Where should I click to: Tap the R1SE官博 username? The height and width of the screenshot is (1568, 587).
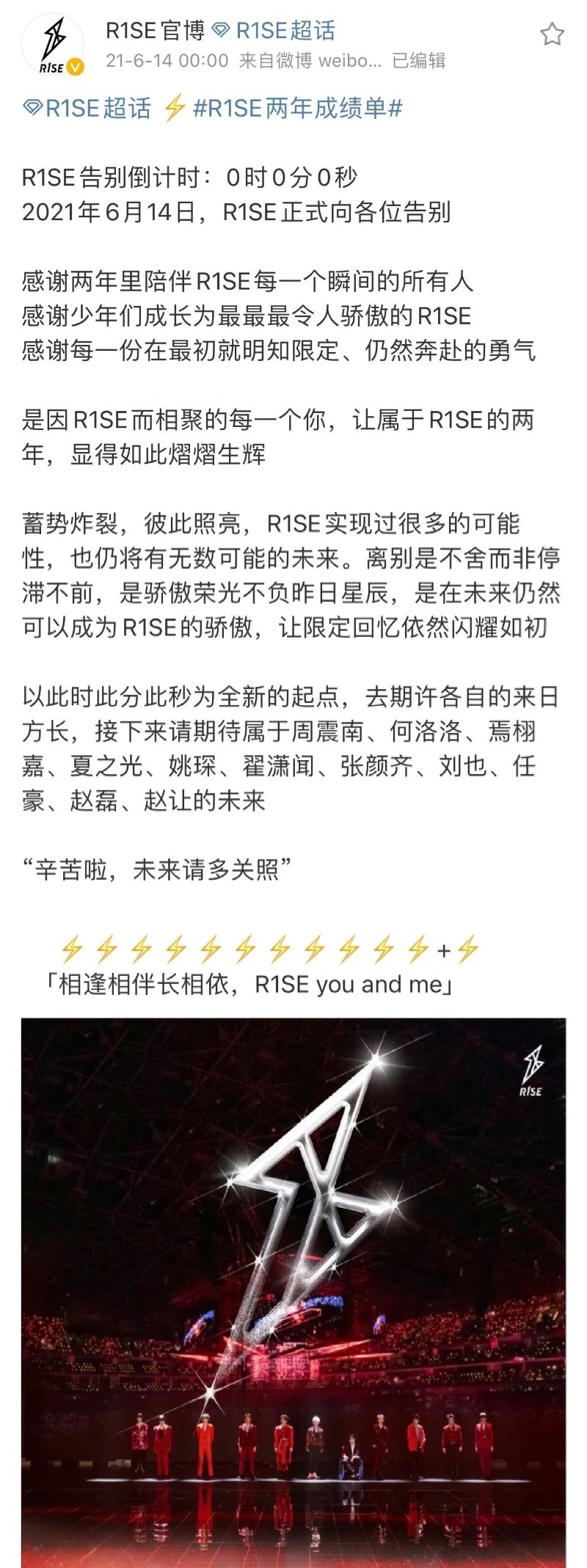click(x=155, y=30)
